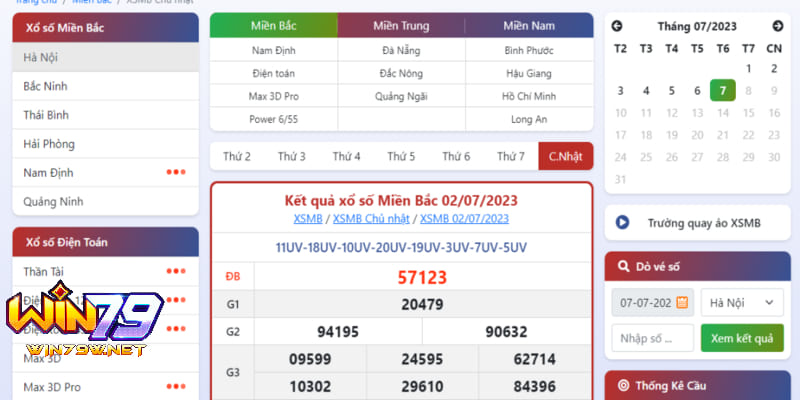Select the Thứ 6 day tab
This screenshot has width=800, height=400.
[456, 156]
